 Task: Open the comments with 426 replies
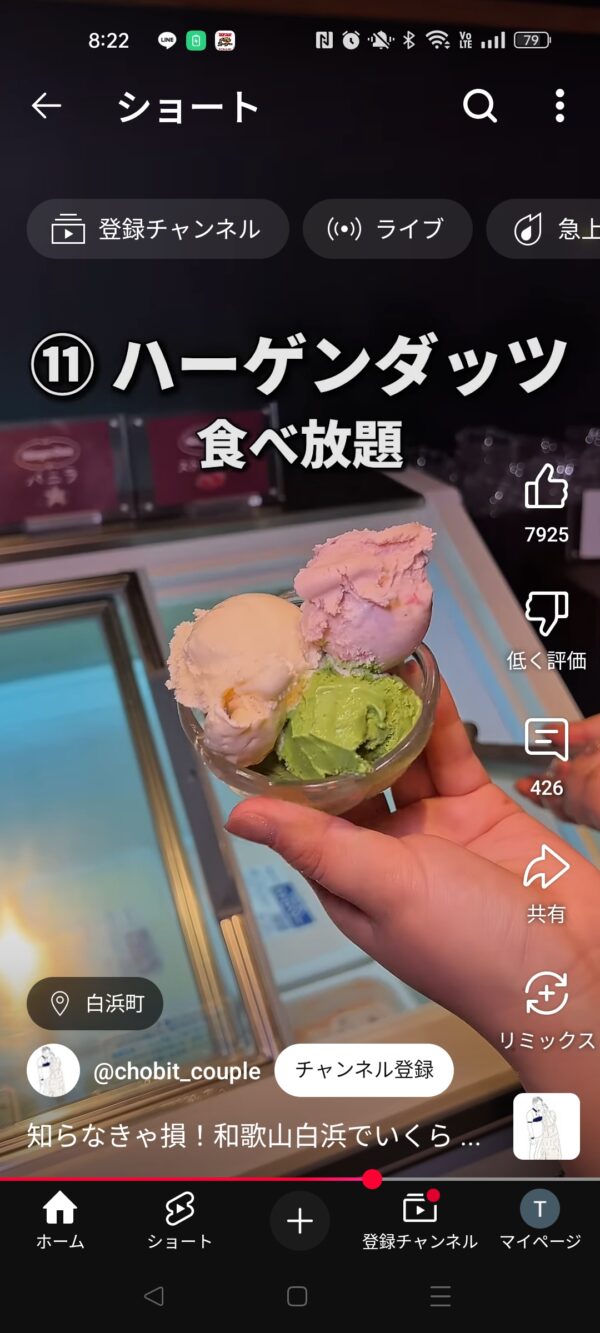click(x=546, y=741)
